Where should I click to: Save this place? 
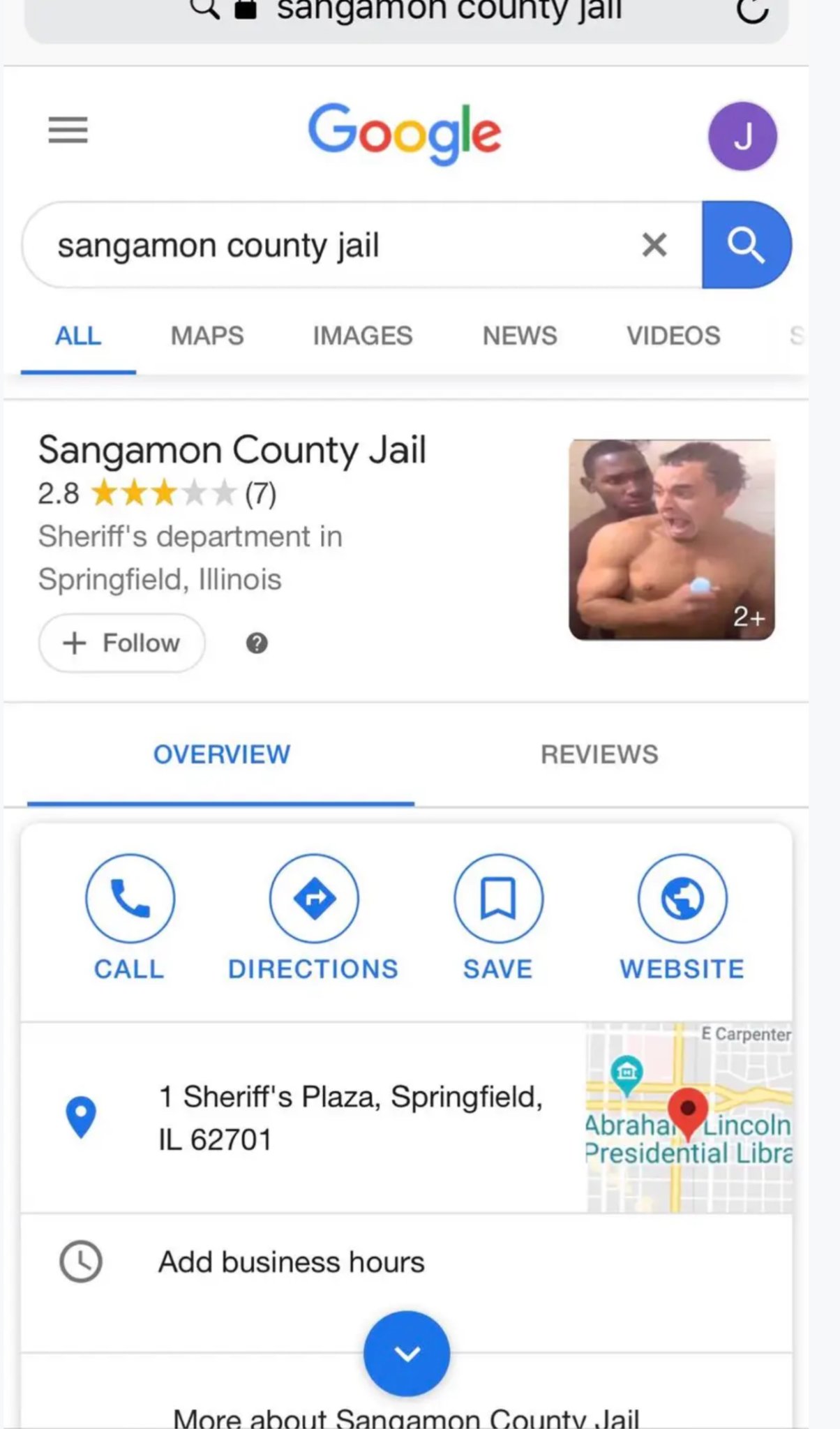pos(498,899)
